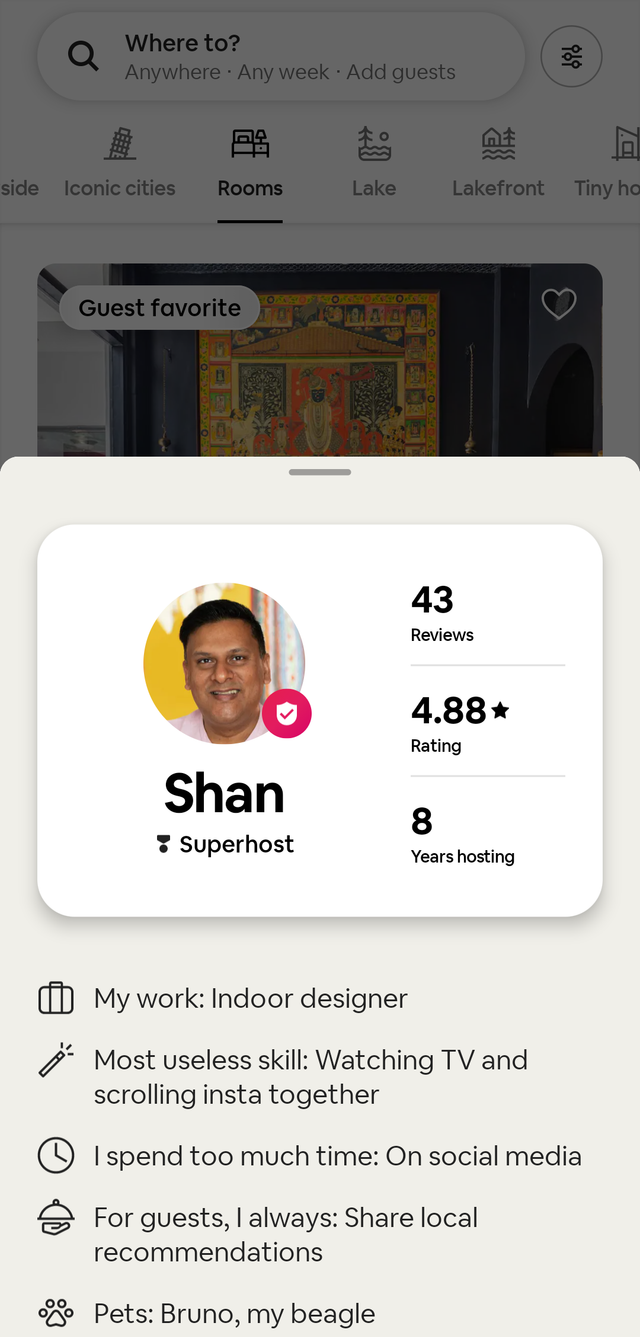Open the Lakefront category

point(498,163)
